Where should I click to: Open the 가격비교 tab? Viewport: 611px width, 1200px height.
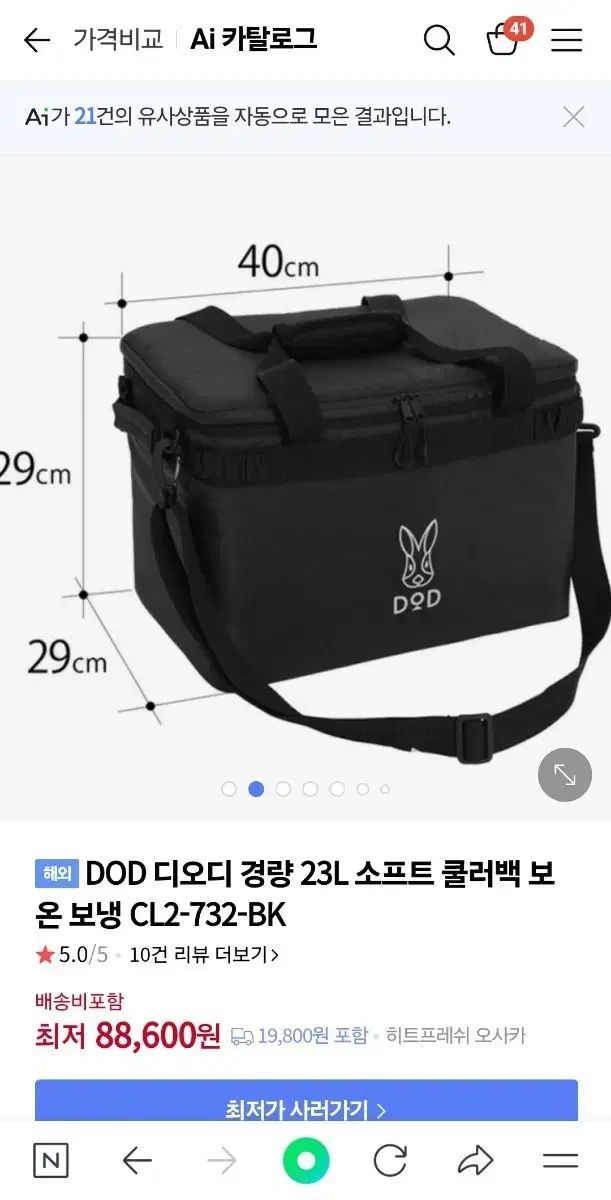pos(118,40)
